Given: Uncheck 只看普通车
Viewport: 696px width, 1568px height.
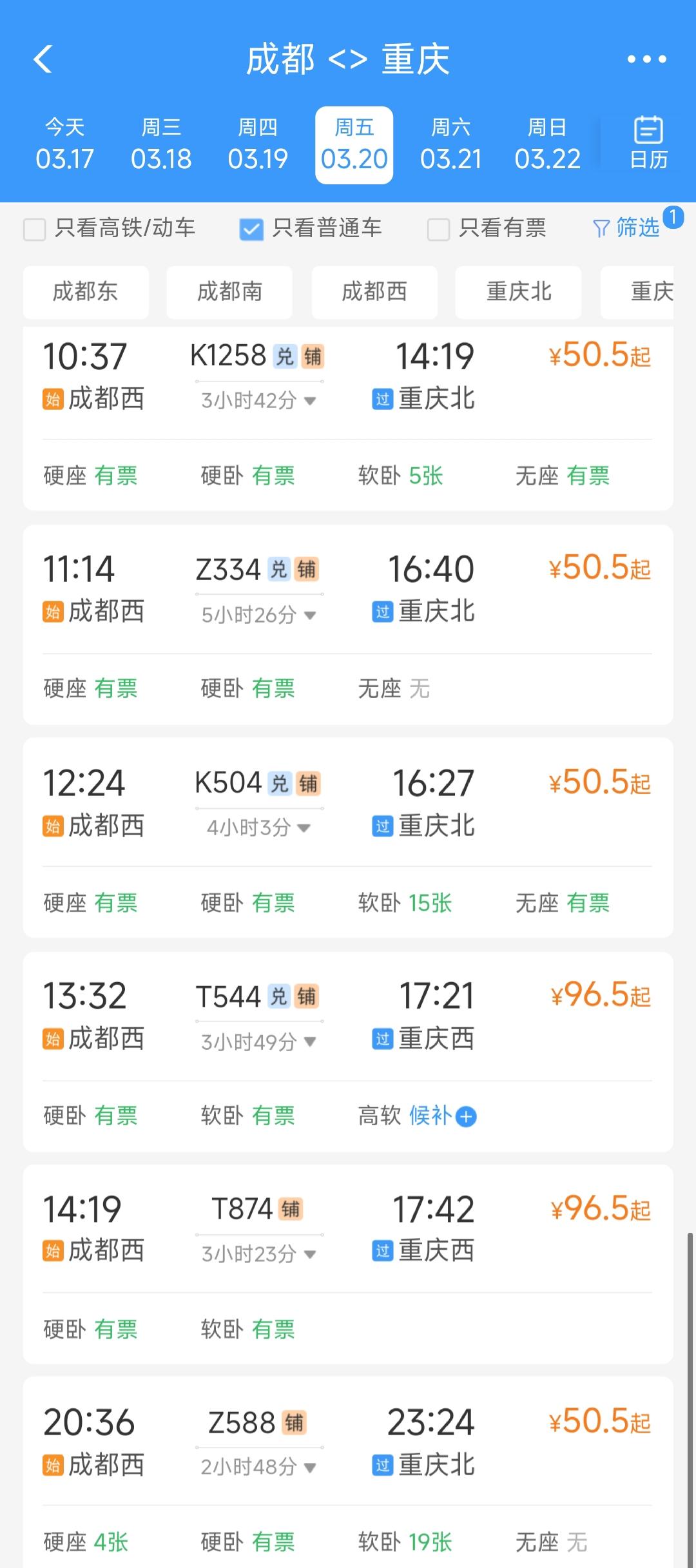Looking at the screenshot, I should point(251,229).
